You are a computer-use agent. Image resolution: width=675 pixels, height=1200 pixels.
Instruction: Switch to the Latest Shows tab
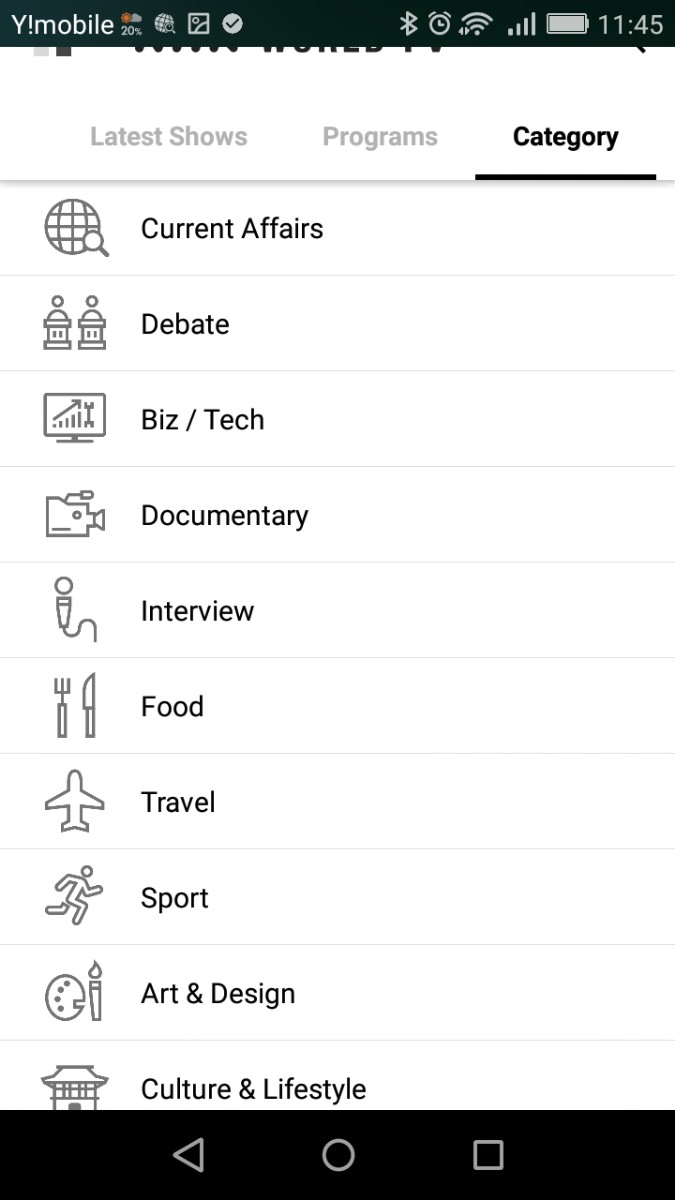168,137
